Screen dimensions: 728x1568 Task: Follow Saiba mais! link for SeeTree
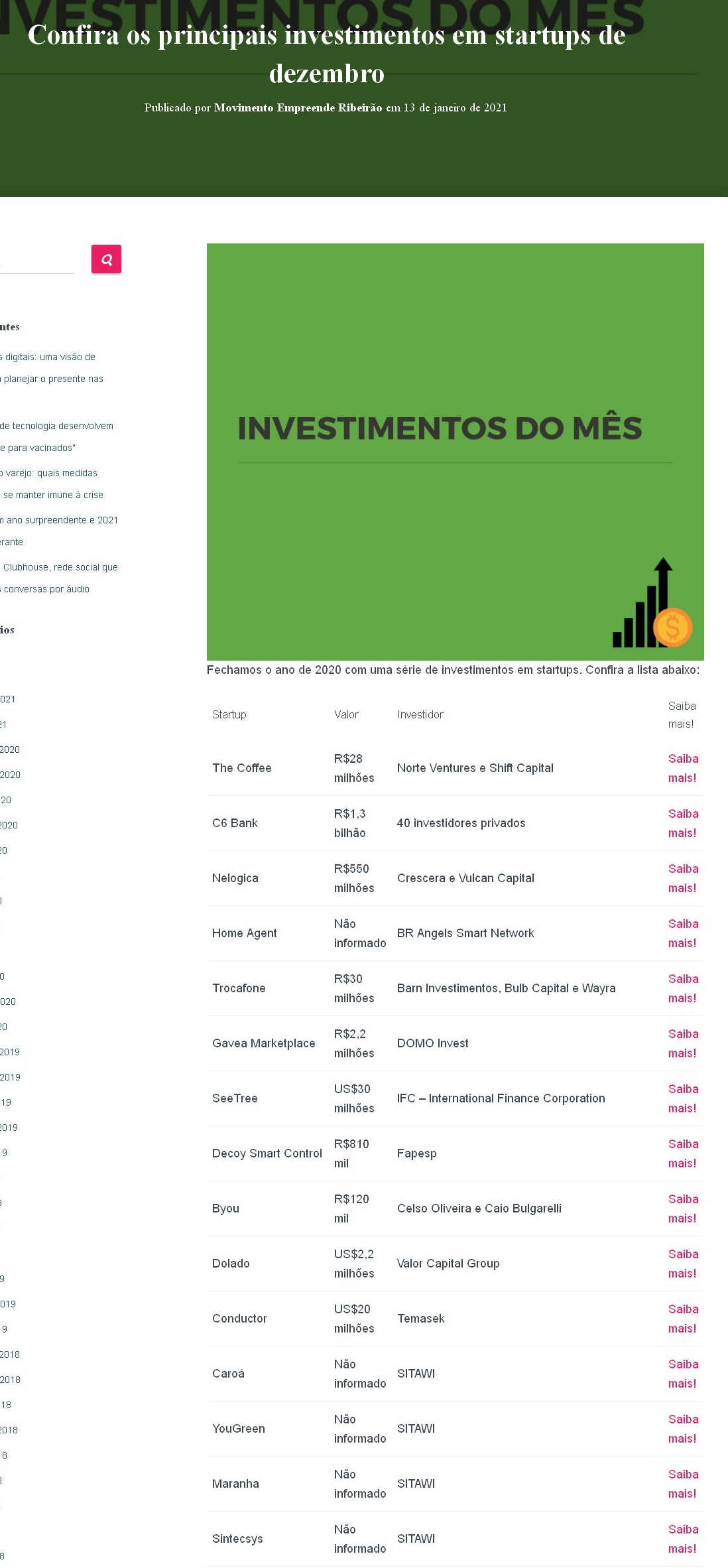click(682, 1098)
